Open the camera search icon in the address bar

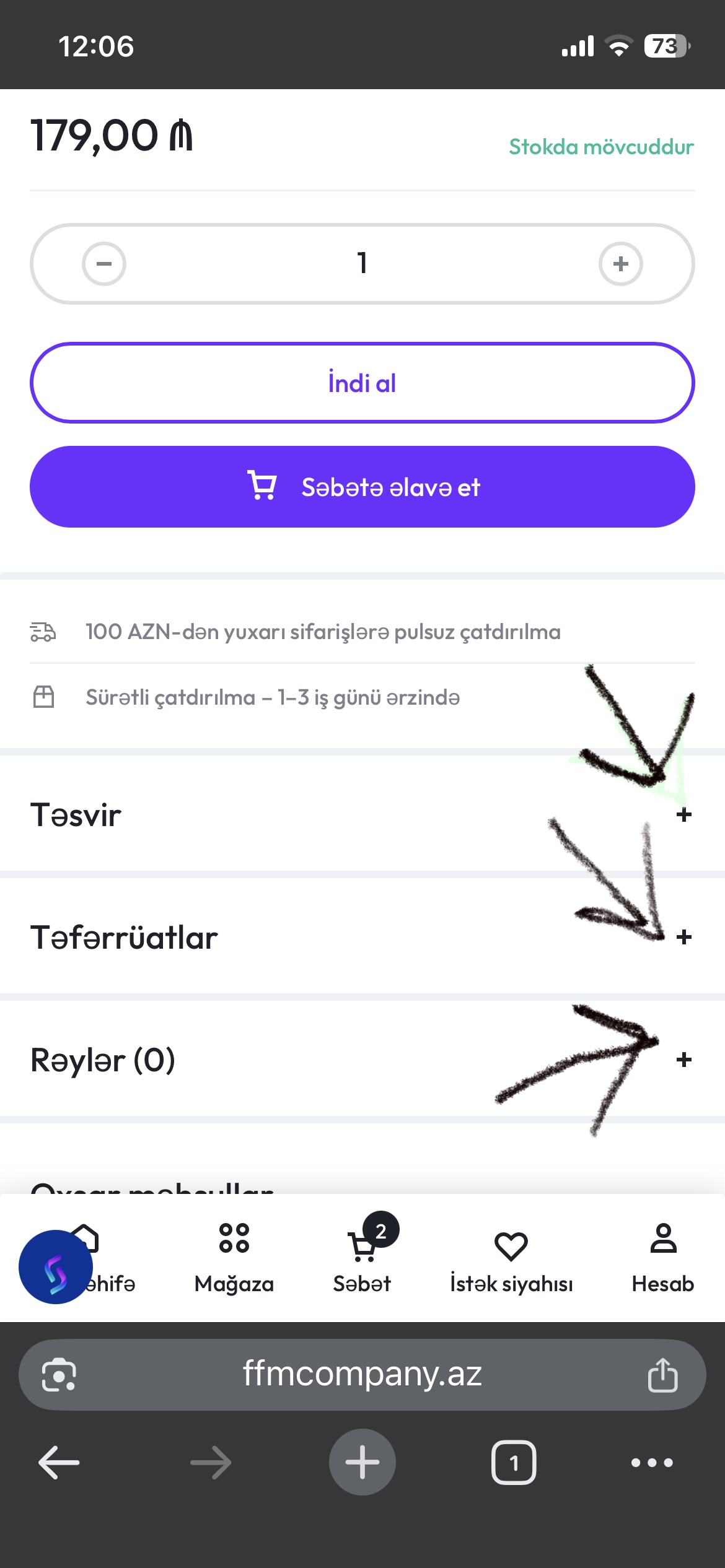59,1375
